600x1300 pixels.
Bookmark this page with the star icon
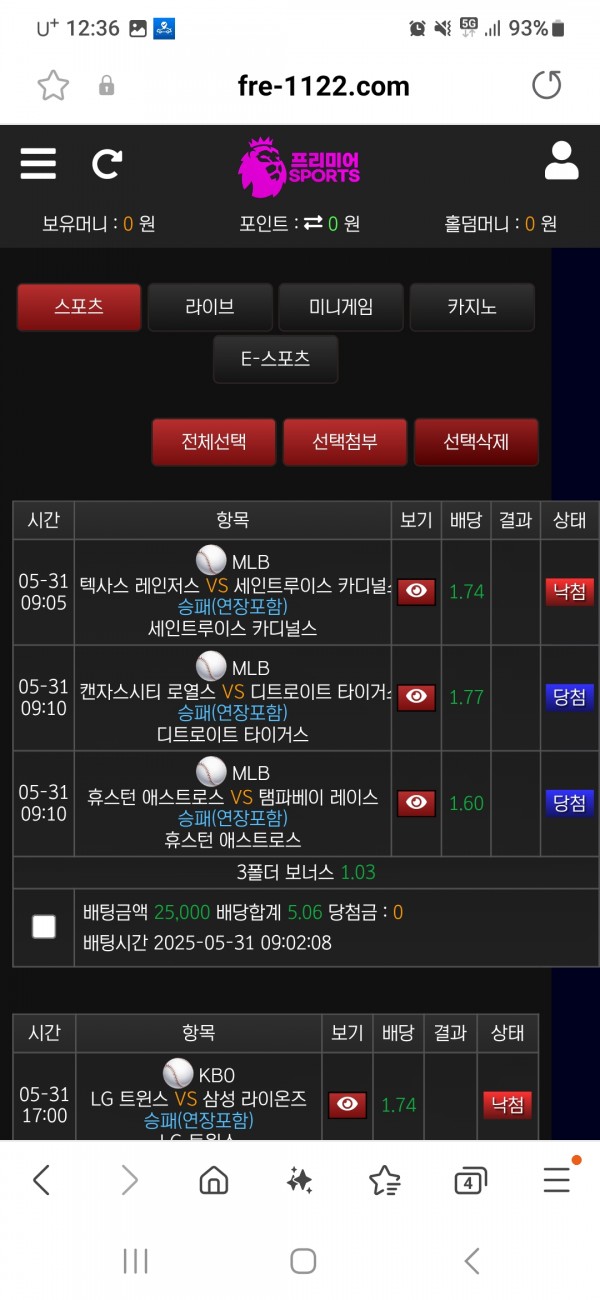click(53, 86)
